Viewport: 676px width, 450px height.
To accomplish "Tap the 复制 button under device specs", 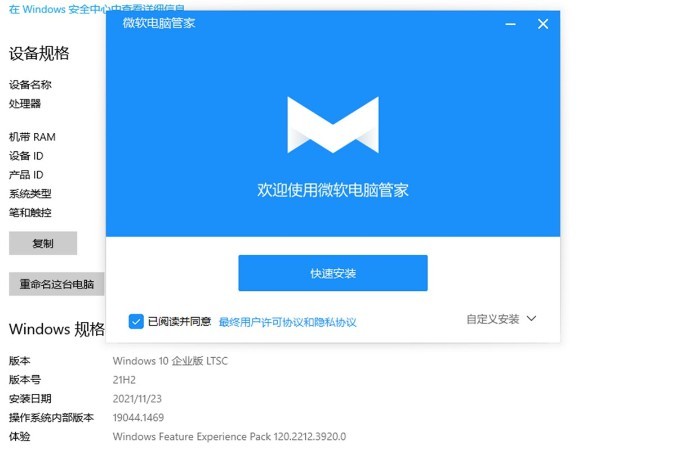I will tap(43, 243).
